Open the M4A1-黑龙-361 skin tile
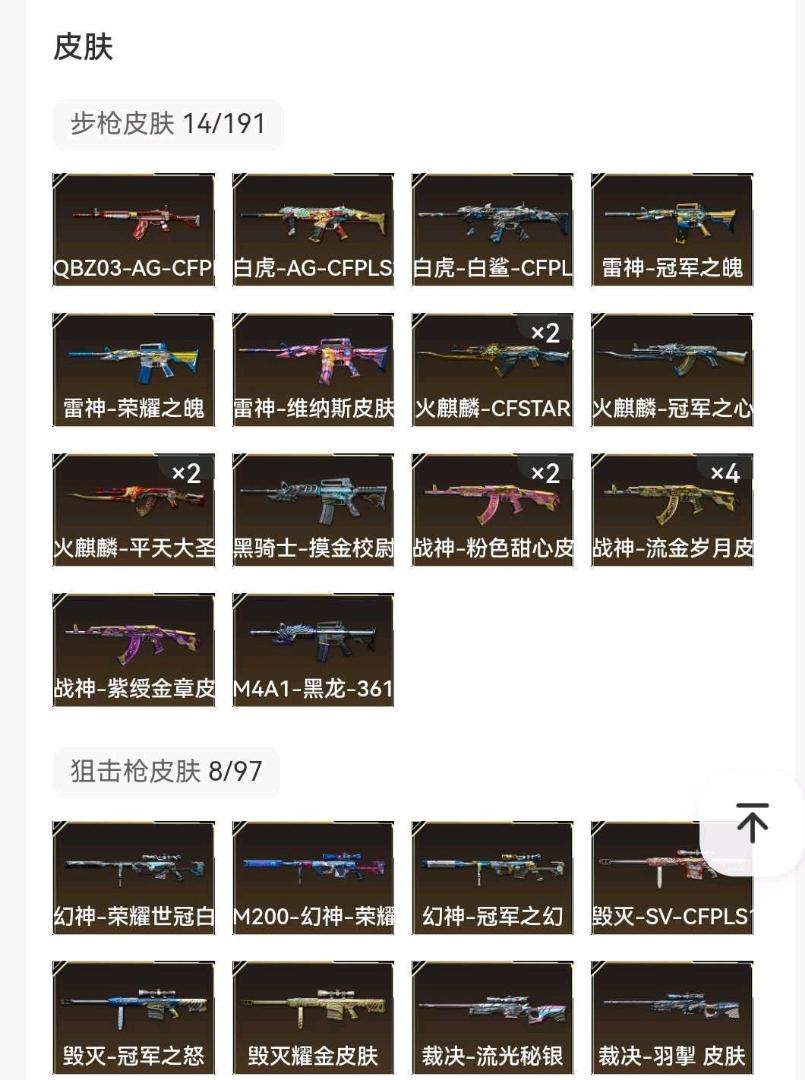Viewport: 805px width, 1080px height. click(x=313, y=650)
